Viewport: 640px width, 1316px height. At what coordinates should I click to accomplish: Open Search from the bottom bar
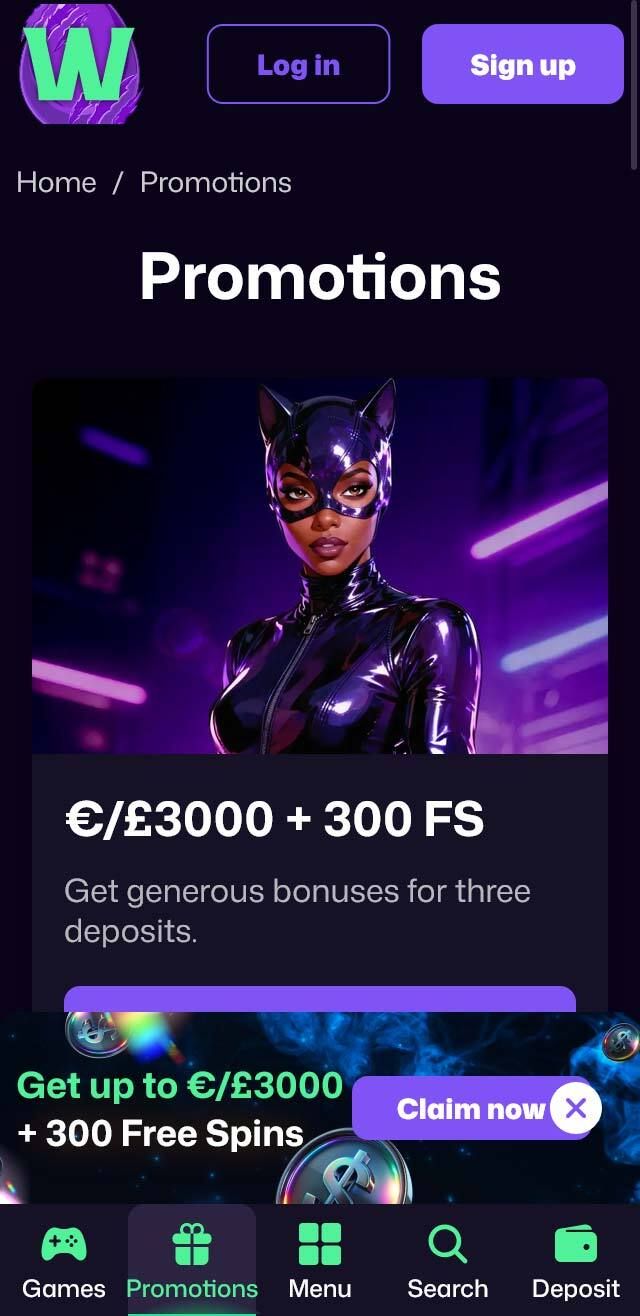click(x=448, y=1260)
